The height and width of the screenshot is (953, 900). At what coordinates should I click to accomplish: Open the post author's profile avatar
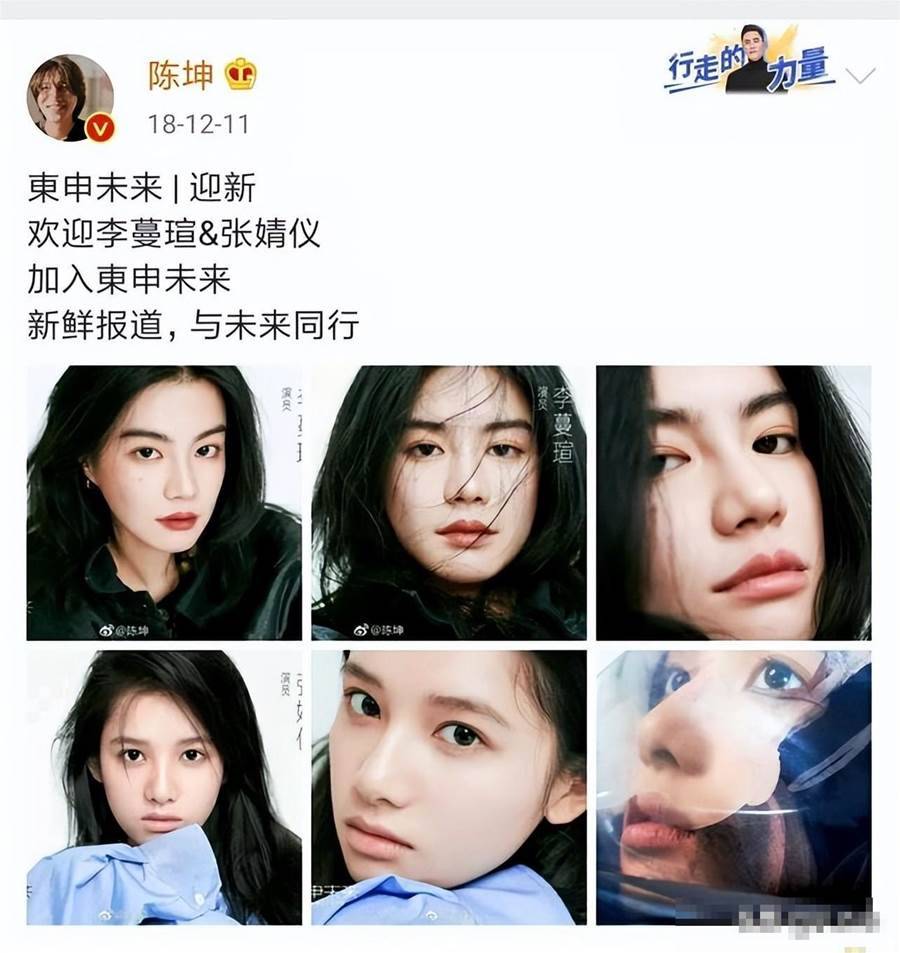point(70,97)
